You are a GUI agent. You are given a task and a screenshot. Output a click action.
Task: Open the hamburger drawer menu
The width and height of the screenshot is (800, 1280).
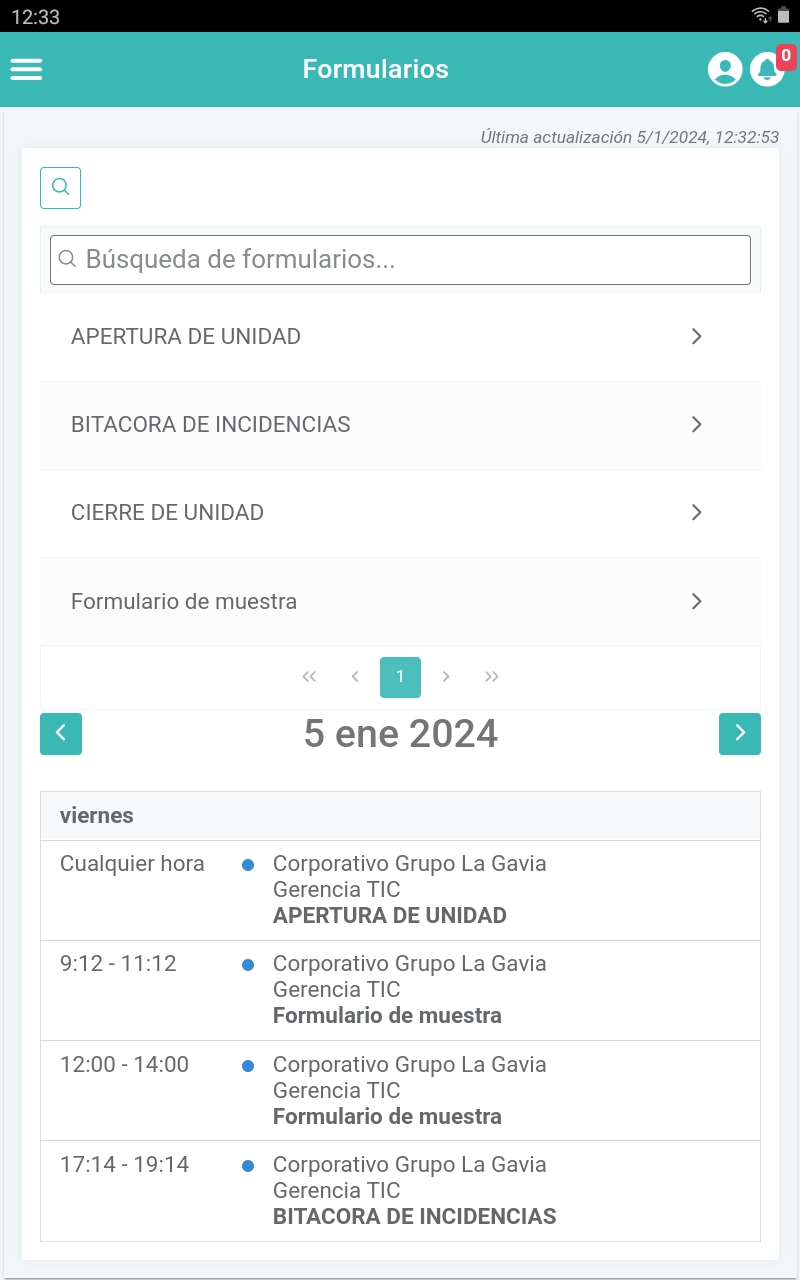26,69
